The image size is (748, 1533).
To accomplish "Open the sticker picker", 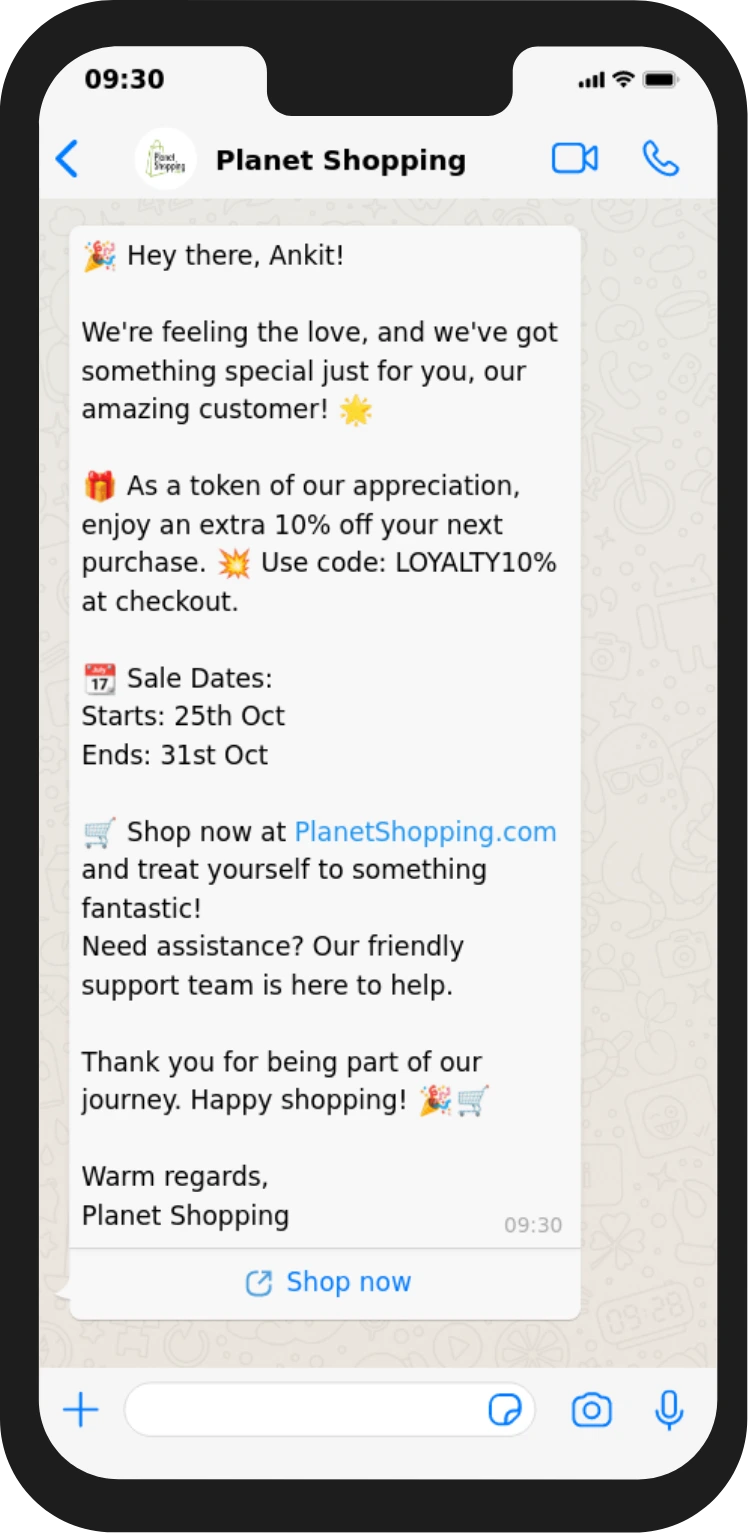I will pos(505,1410).
